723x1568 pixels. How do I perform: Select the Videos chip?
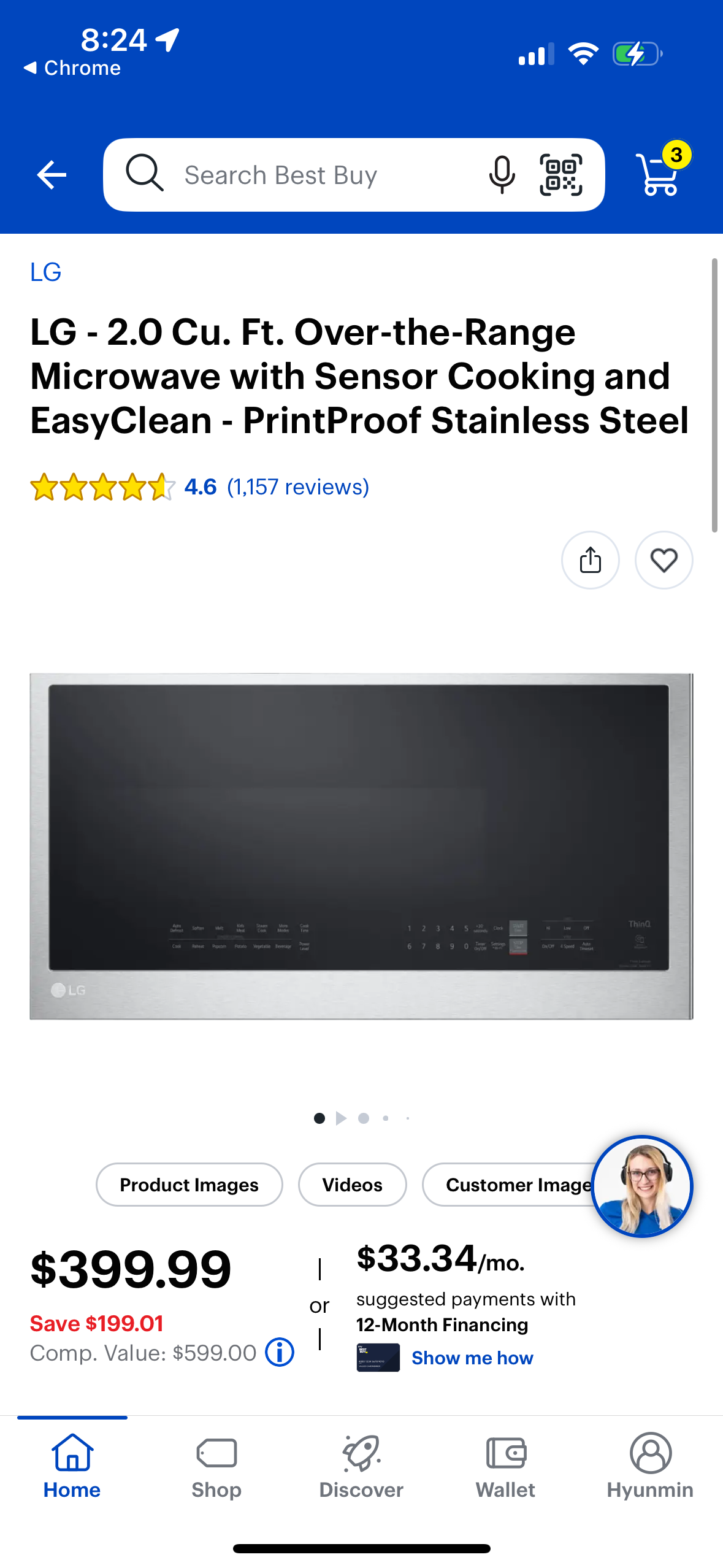pos(352,1185)
